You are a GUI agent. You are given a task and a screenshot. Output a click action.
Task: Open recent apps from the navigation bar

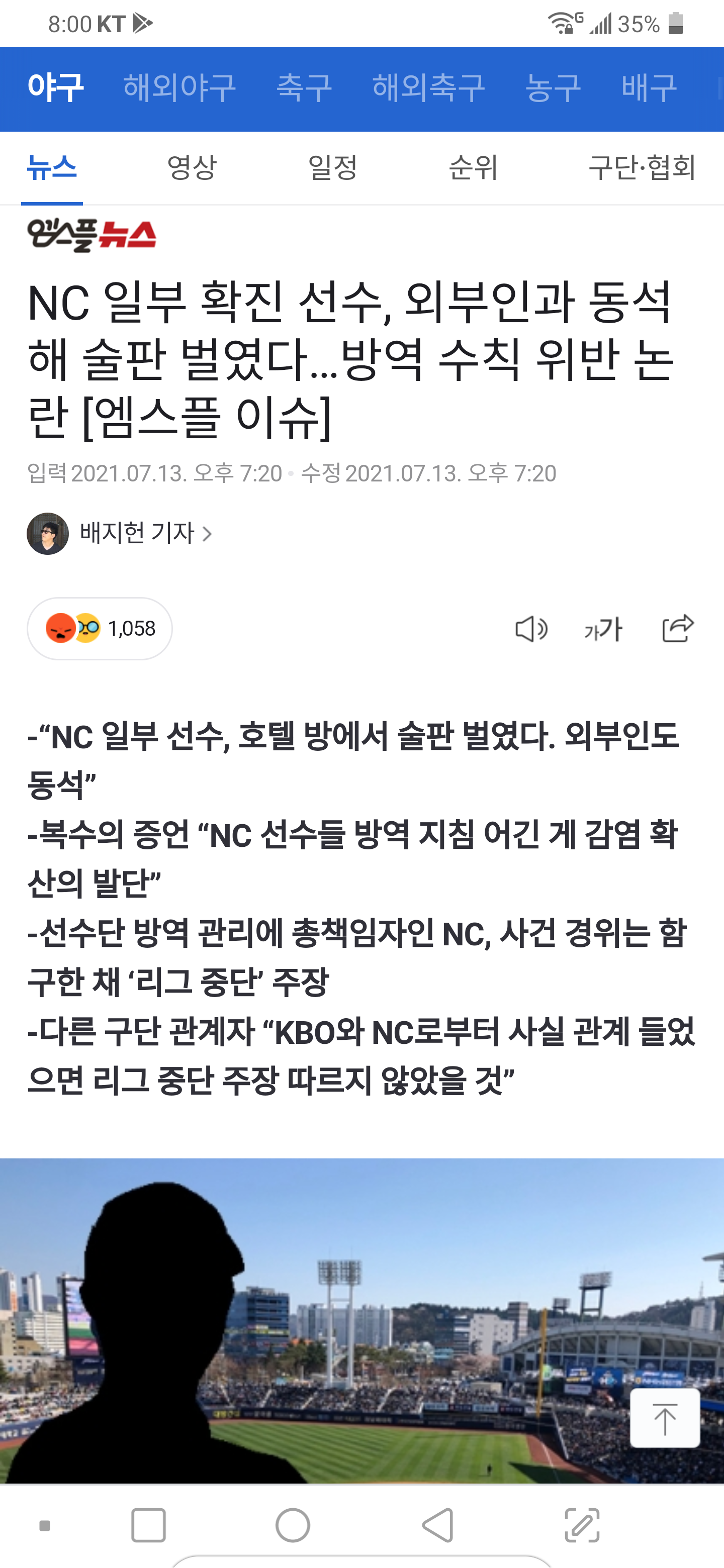[149, 1525]
